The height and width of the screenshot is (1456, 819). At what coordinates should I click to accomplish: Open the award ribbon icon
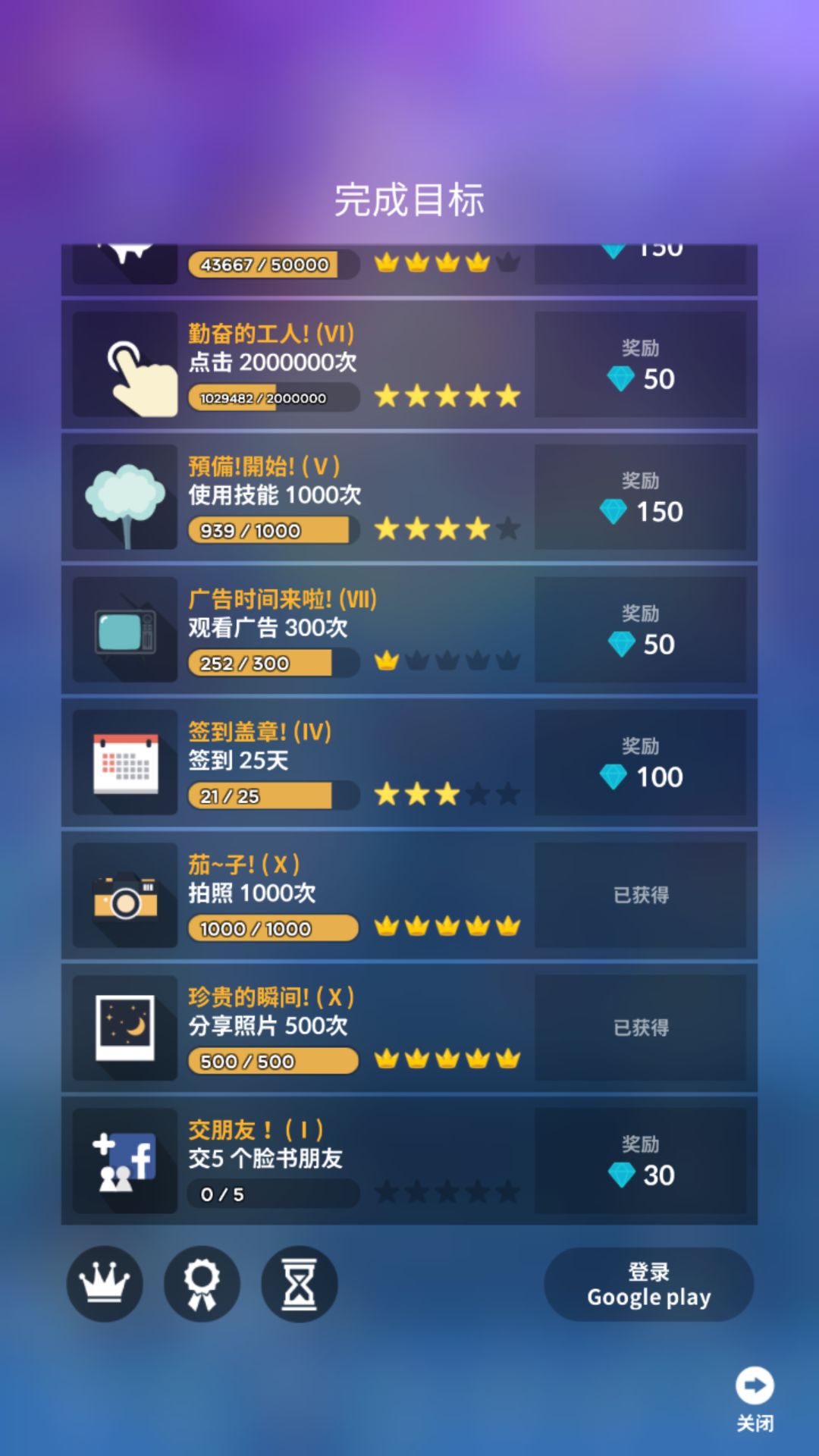202,1284
